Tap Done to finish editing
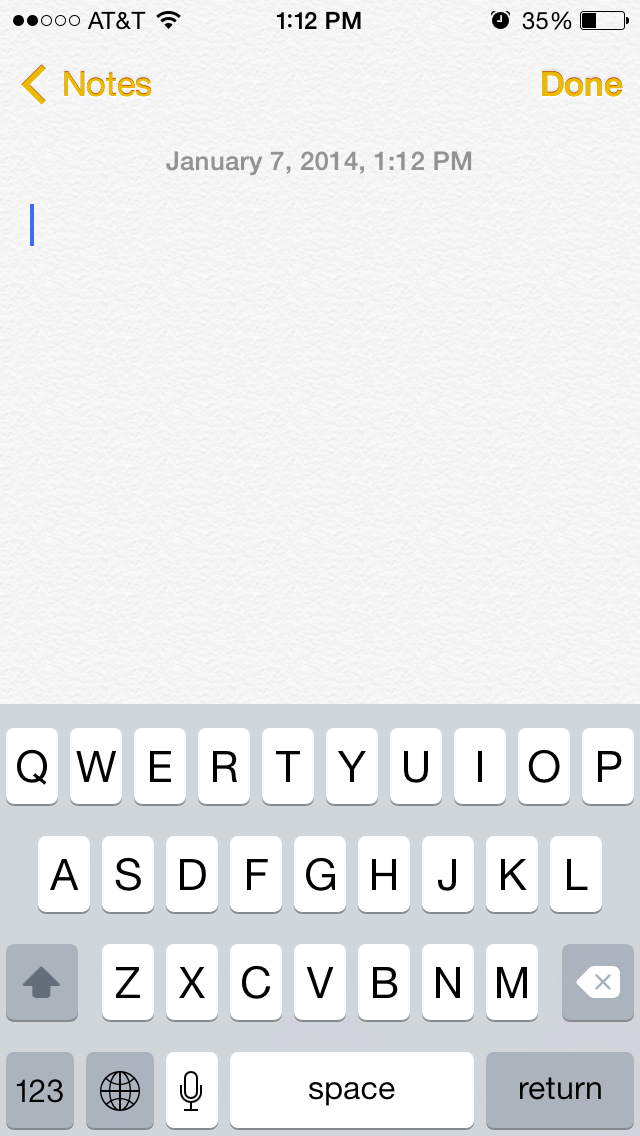The height and width of the screenshot is (1136, 640). tap(581, 85)
